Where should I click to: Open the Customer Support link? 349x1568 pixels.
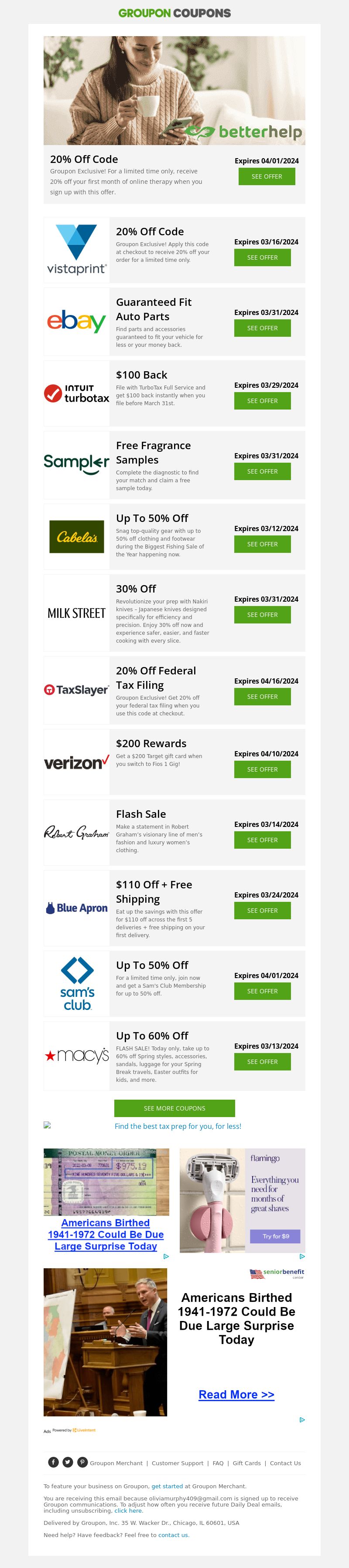click(x=177, y=1463)
